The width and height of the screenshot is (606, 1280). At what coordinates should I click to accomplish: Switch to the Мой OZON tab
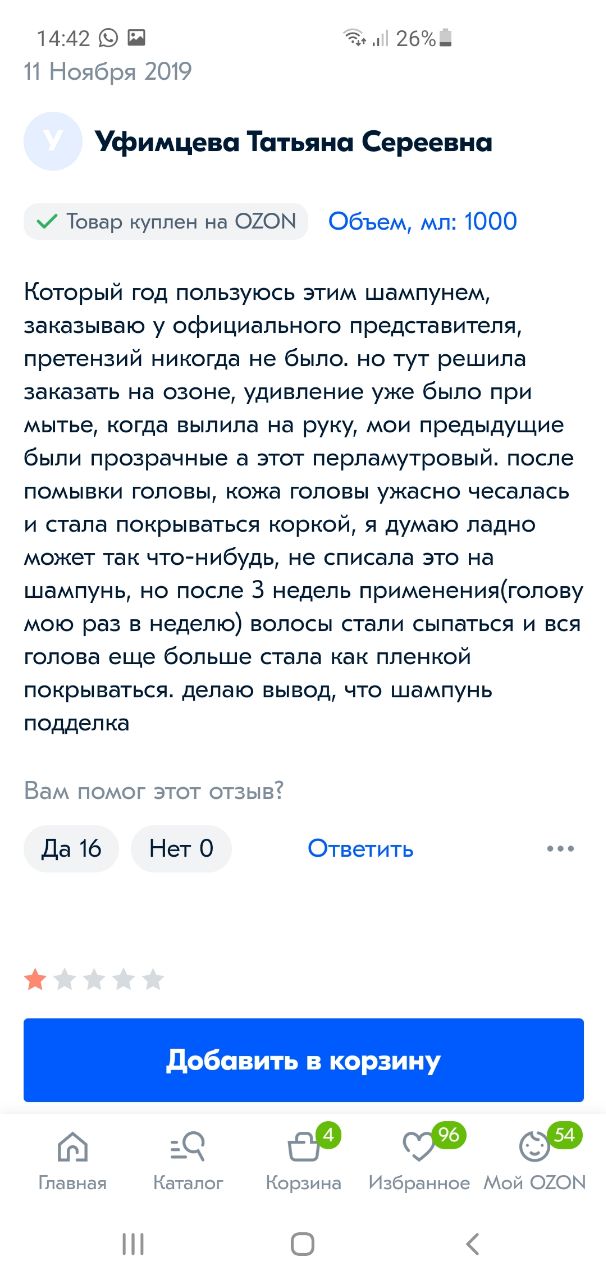(x=535, y=1160)
